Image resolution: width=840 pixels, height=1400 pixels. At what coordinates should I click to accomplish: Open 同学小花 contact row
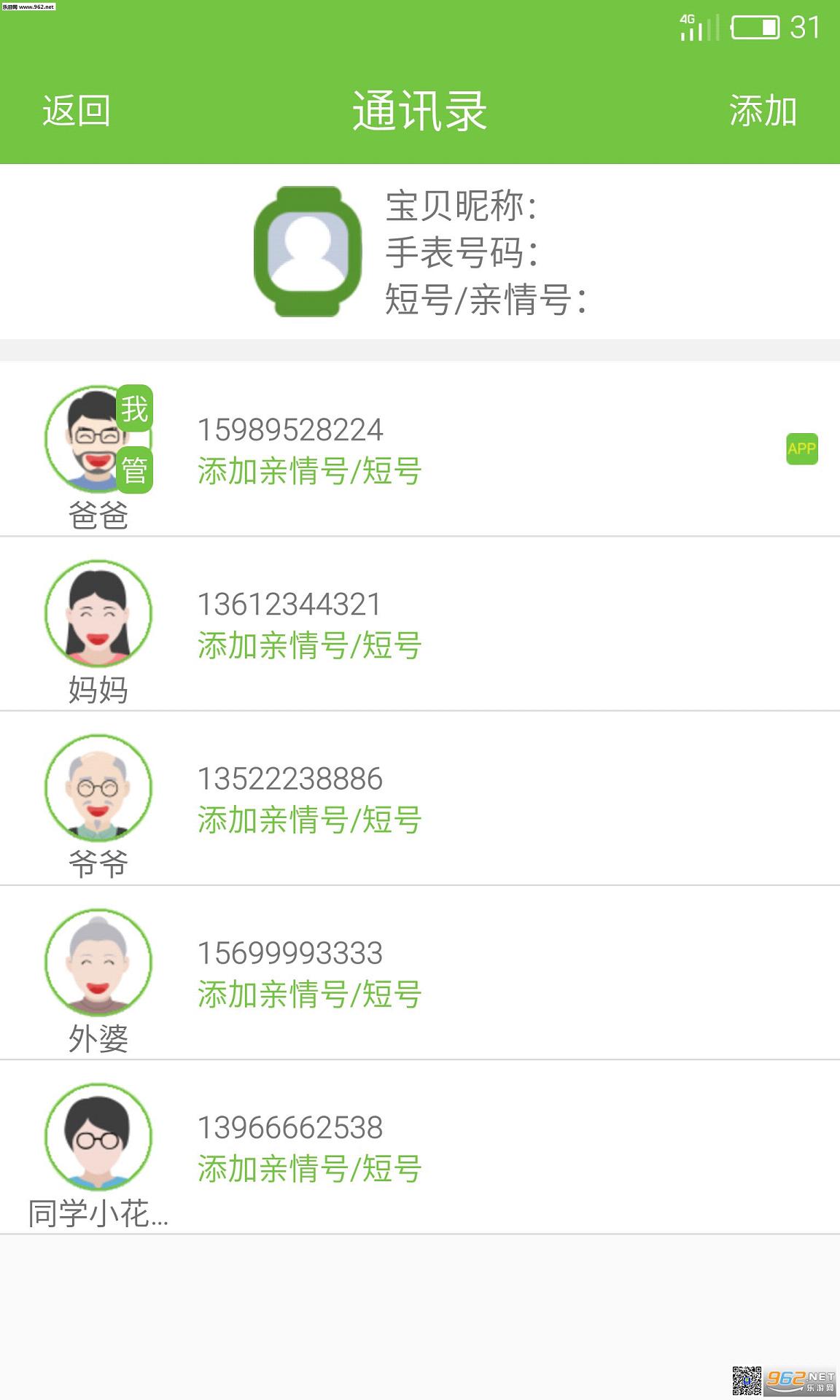[420, 1147]
